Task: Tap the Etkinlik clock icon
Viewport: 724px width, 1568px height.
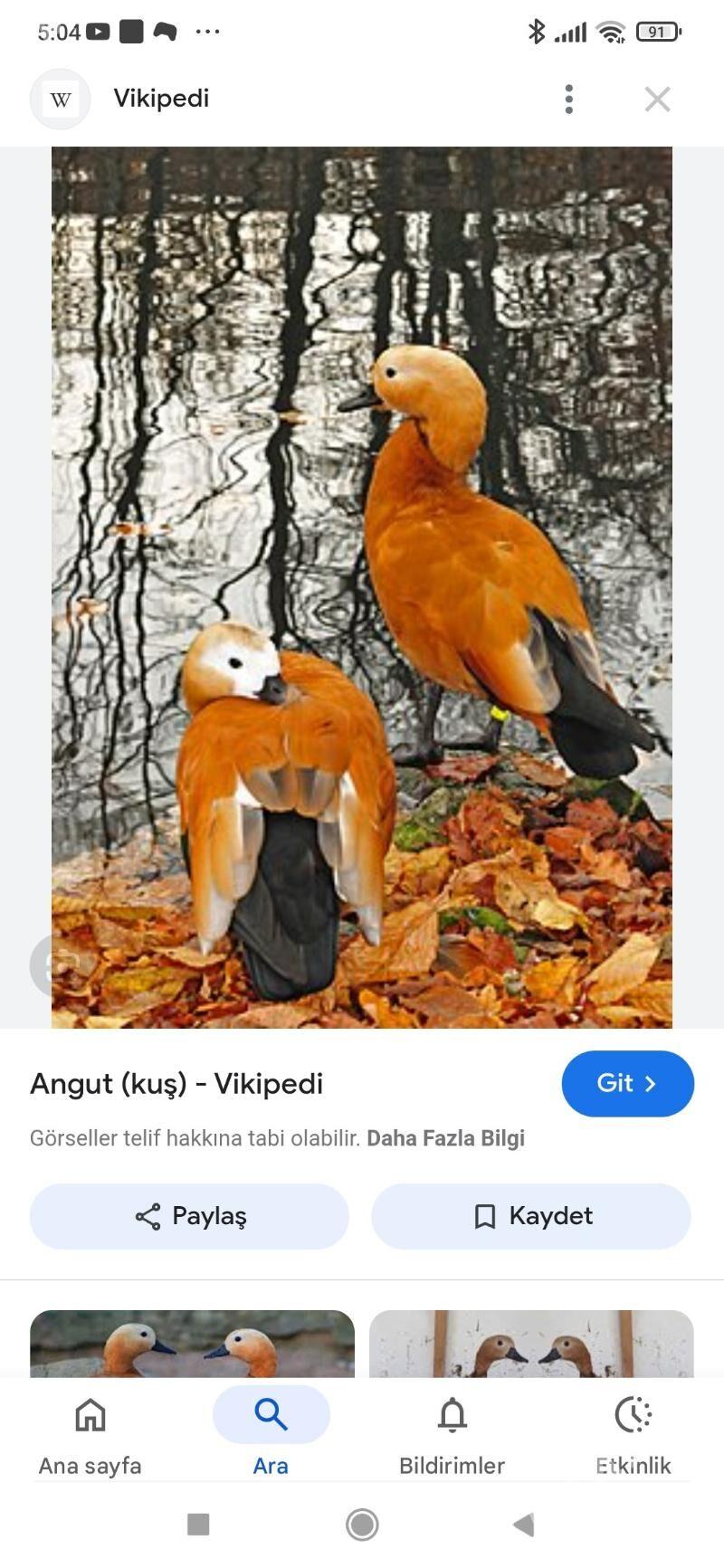Action: click(x=634, y=1414)
